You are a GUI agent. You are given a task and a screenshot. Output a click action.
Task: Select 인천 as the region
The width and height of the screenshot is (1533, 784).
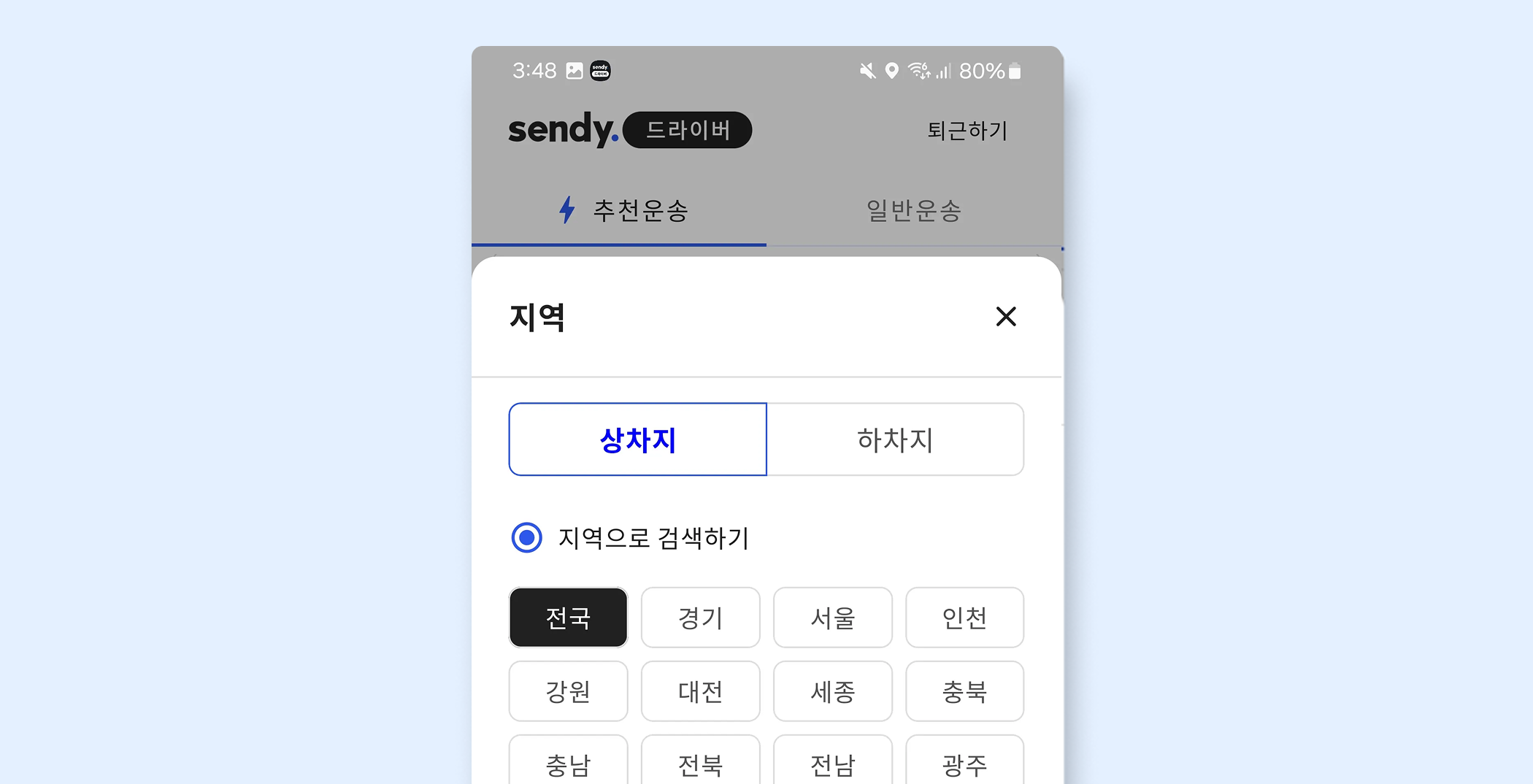pos(964,618)
